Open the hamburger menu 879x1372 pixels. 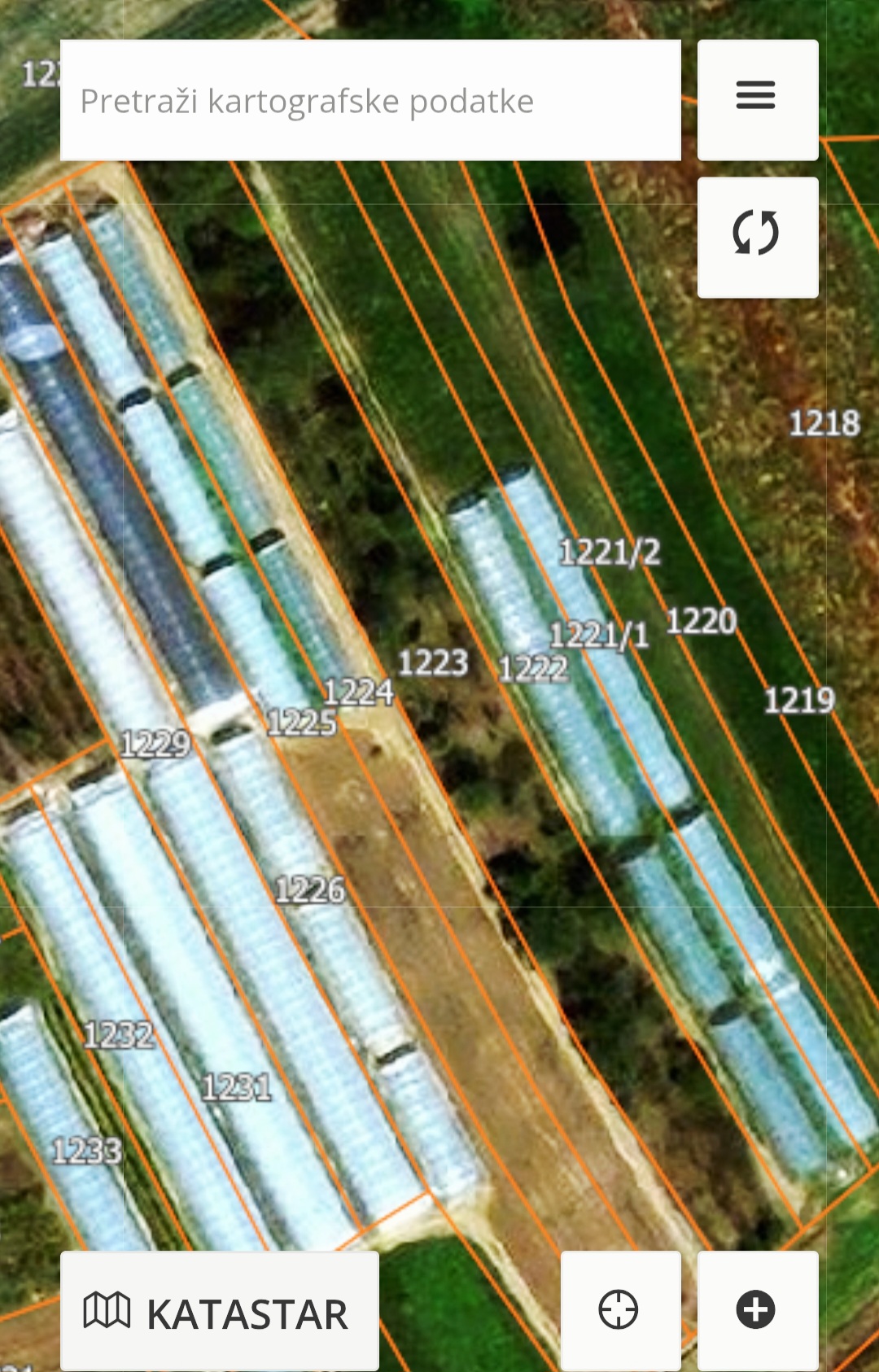click(757, 99)
